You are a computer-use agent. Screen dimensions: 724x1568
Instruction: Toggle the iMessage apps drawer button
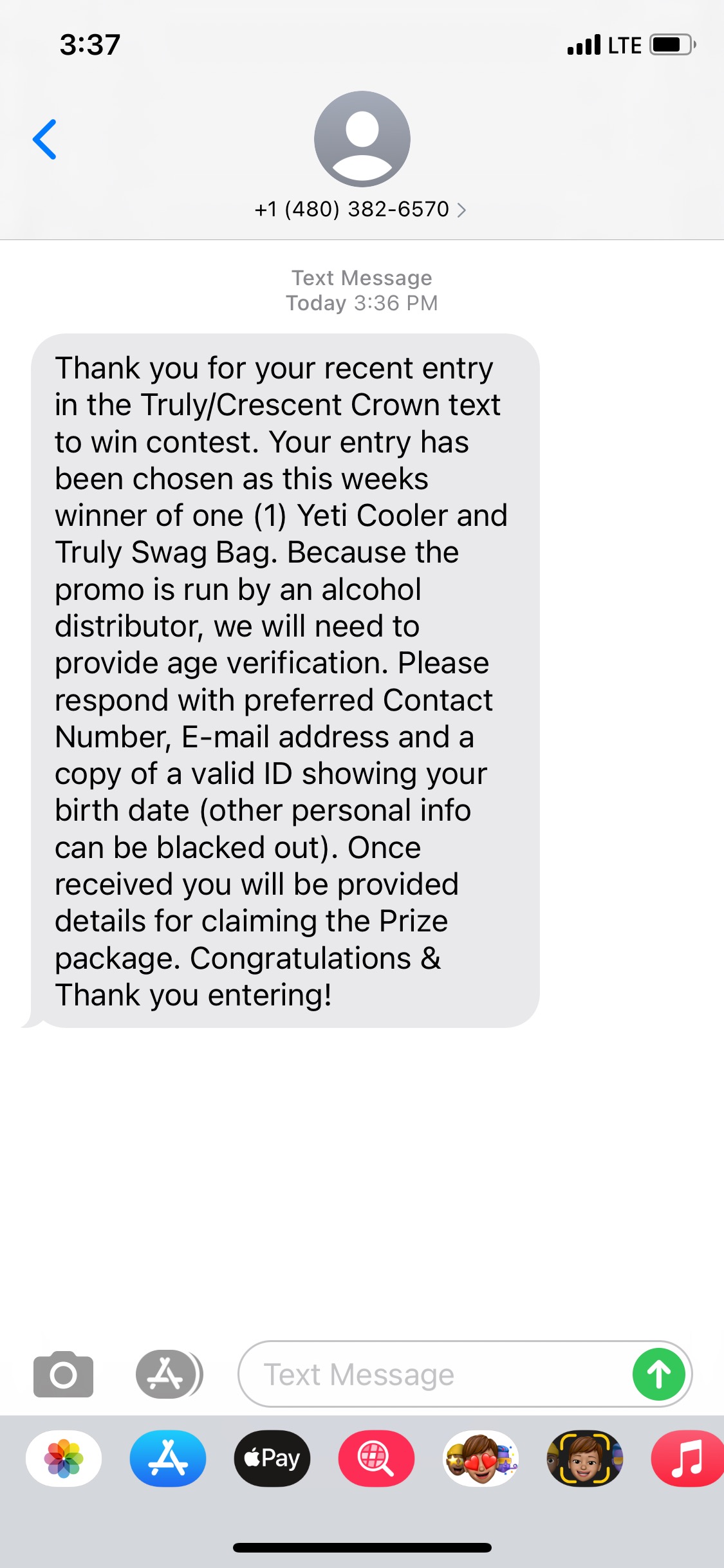pyautogui.click(x=169, y=1374)
